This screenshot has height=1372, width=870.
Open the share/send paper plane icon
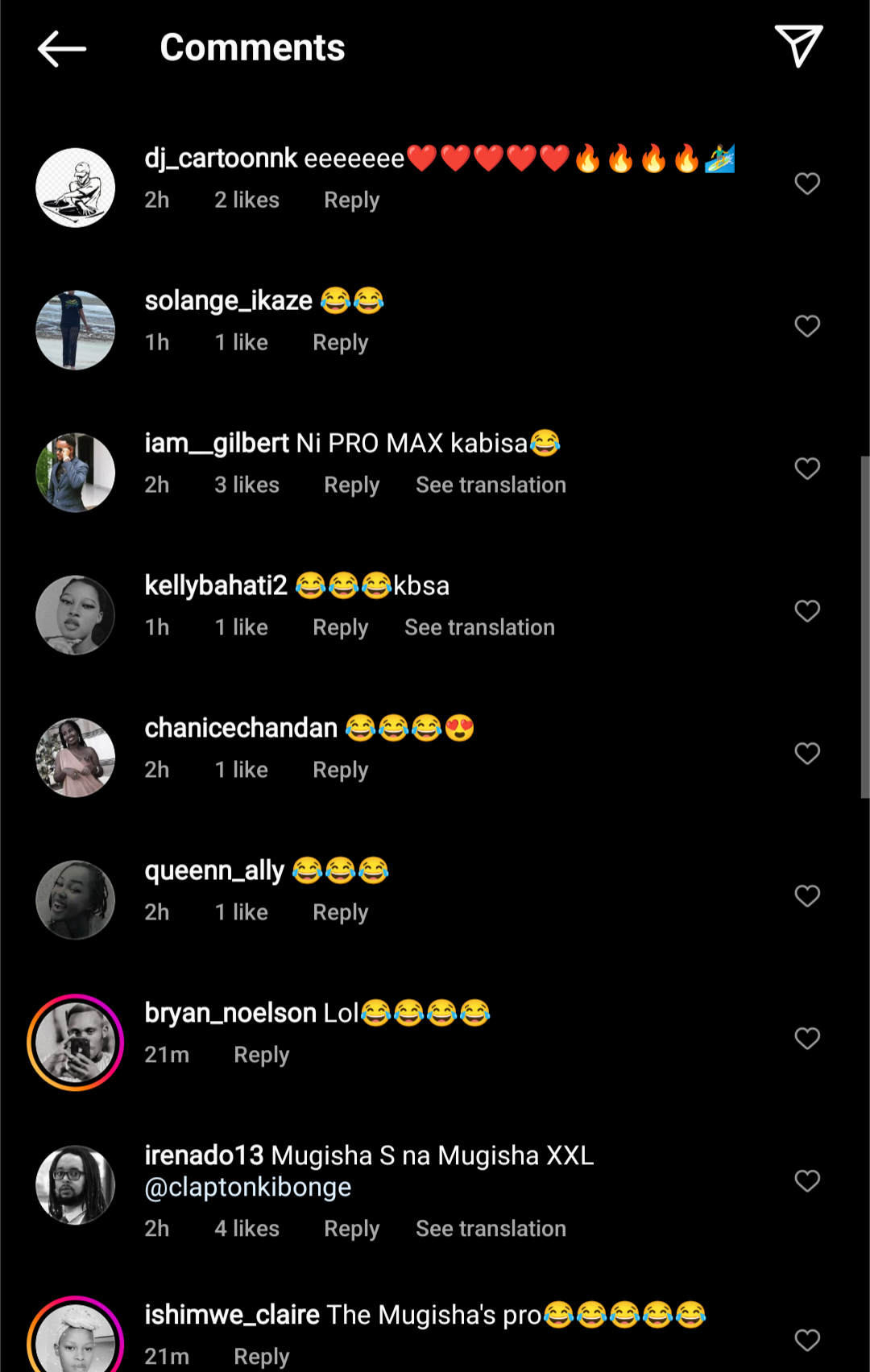[797, 47]
